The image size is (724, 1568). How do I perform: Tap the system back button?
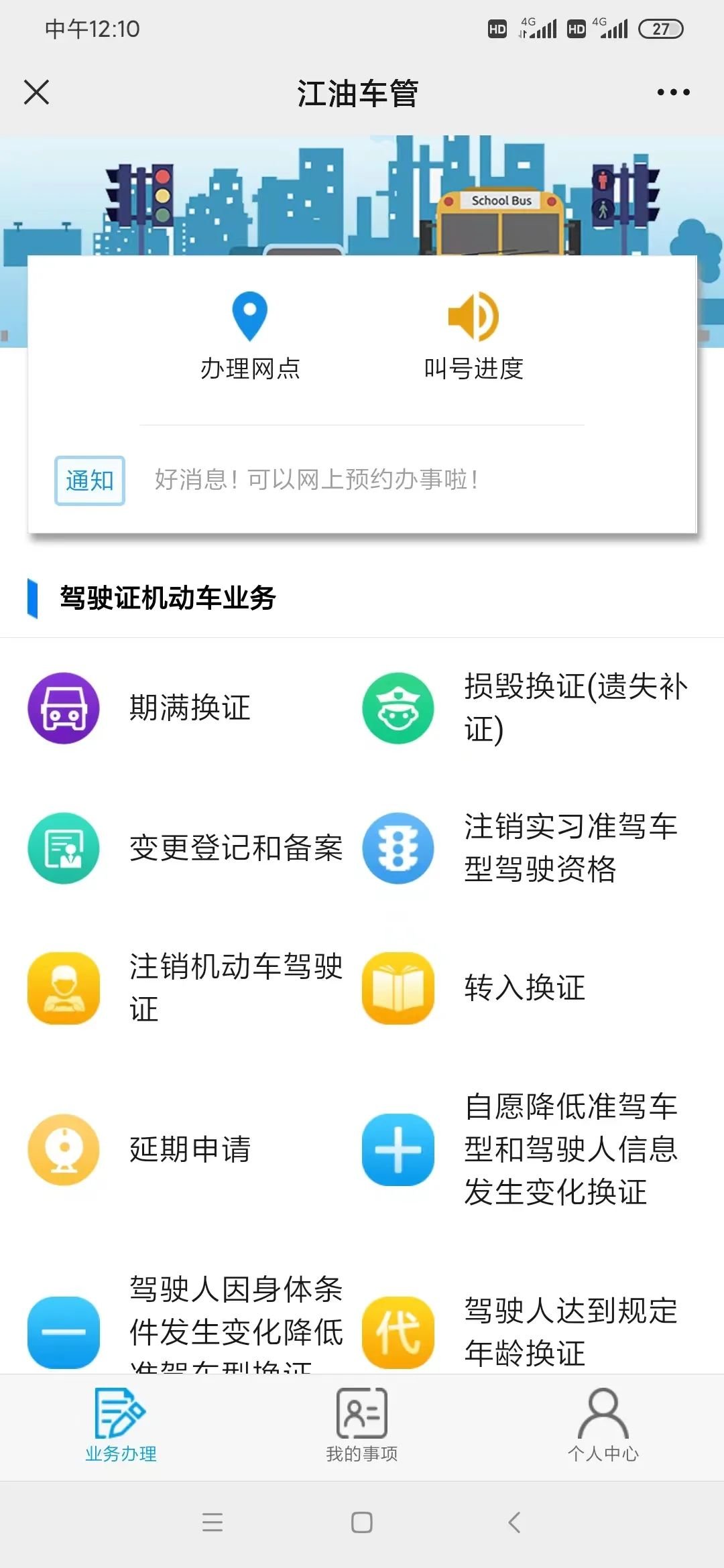coord(514,1523)
